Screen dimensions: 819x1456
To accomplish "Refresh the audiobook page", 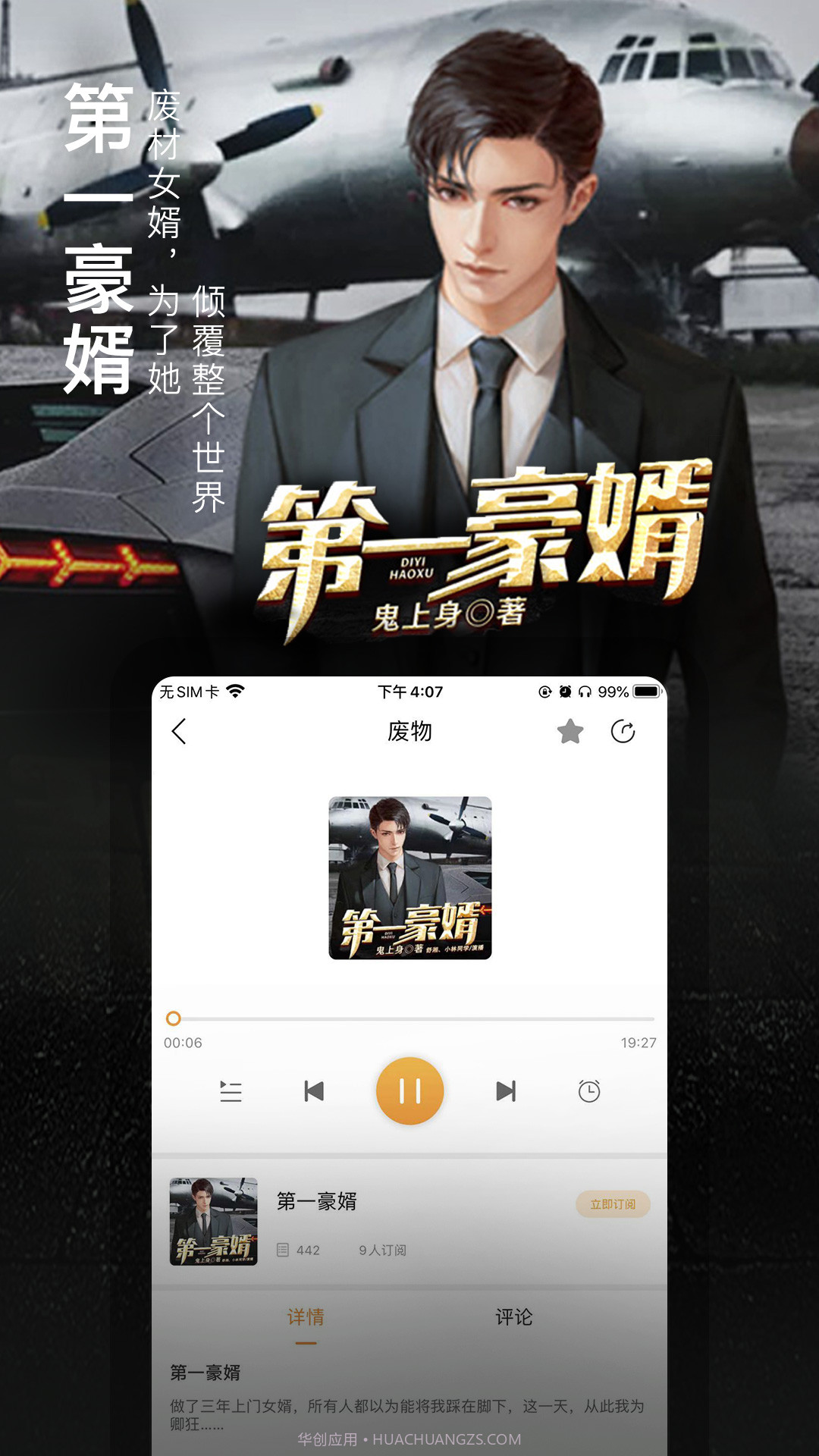I will pos(623,731).
